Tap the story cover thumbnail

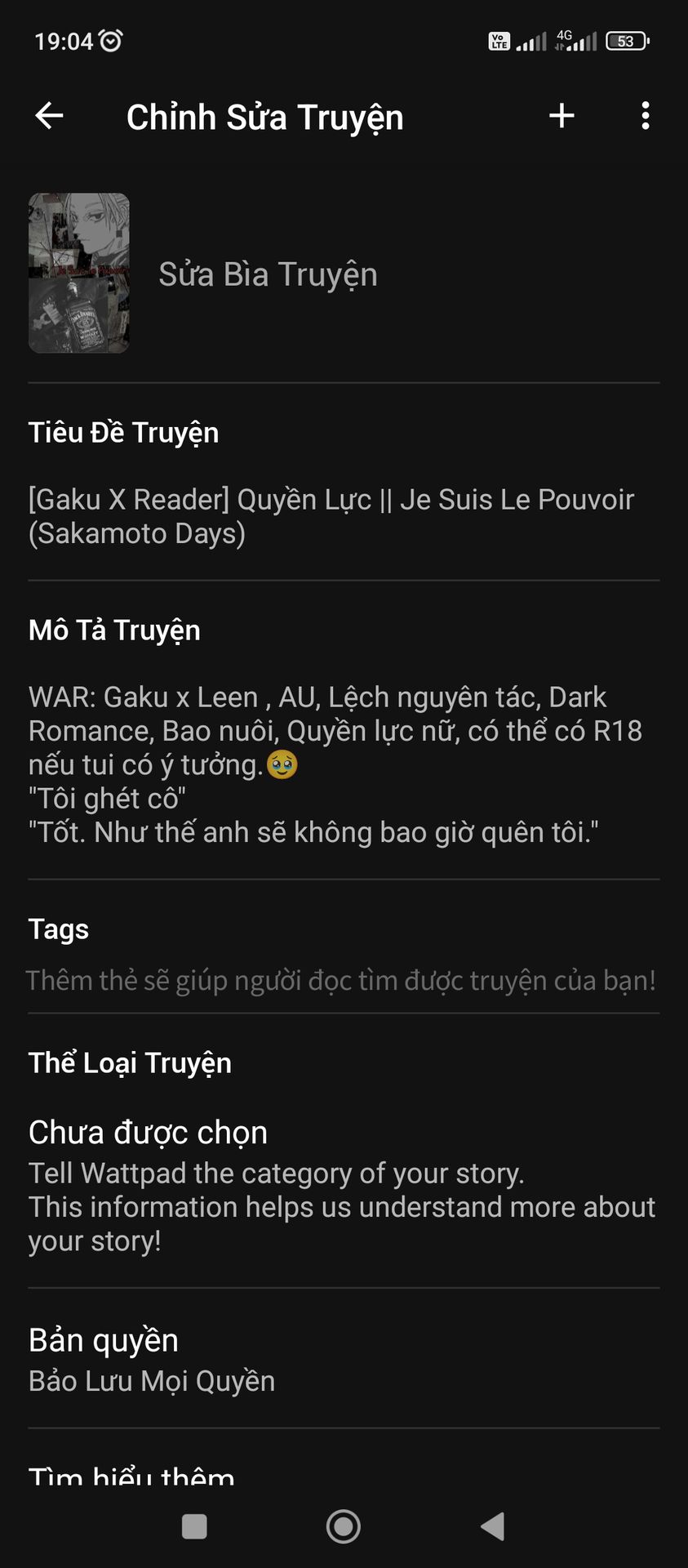tap(79, 274)
